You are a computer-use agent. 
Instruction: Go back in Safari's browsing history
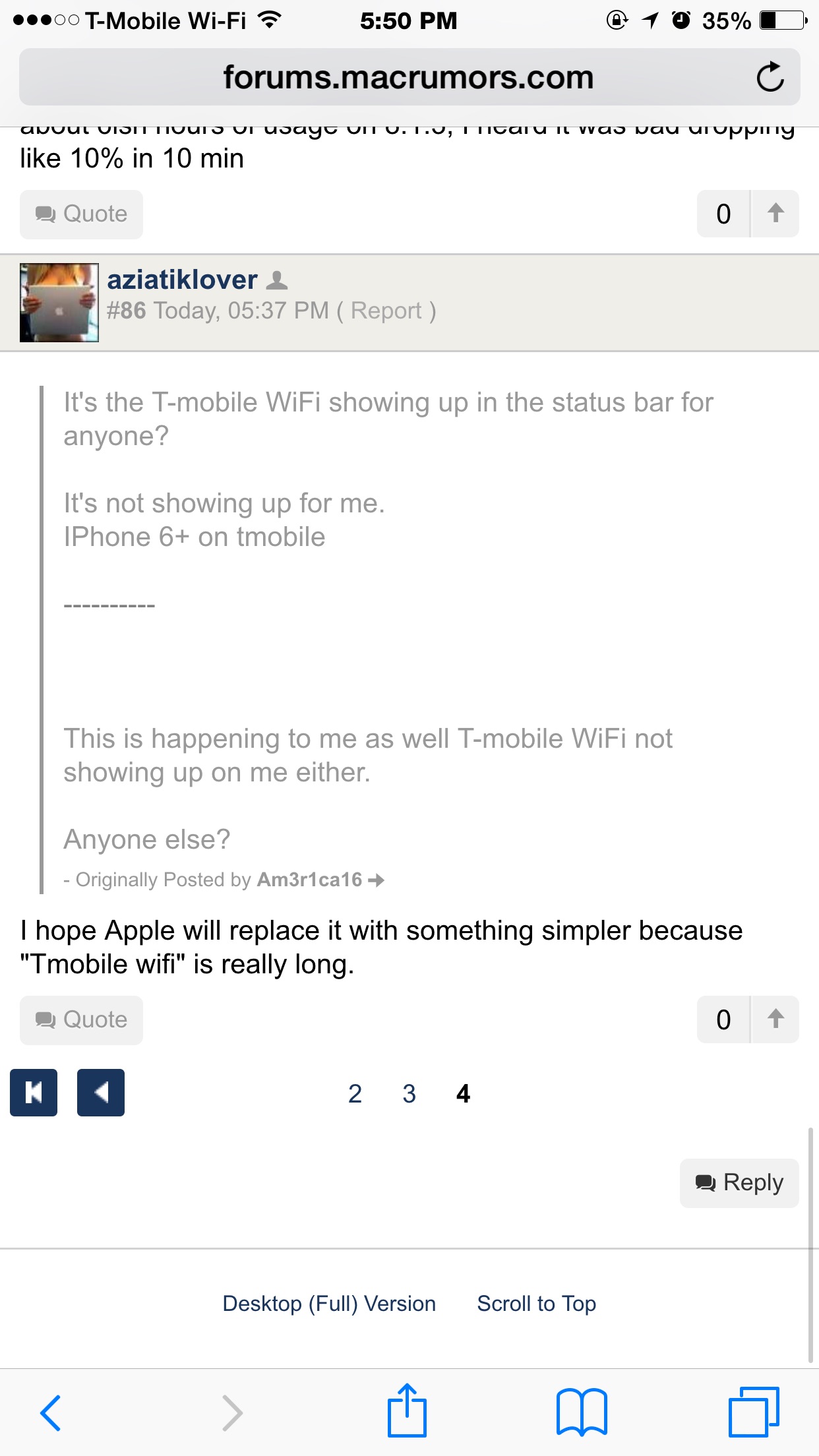click(51, 1412)
